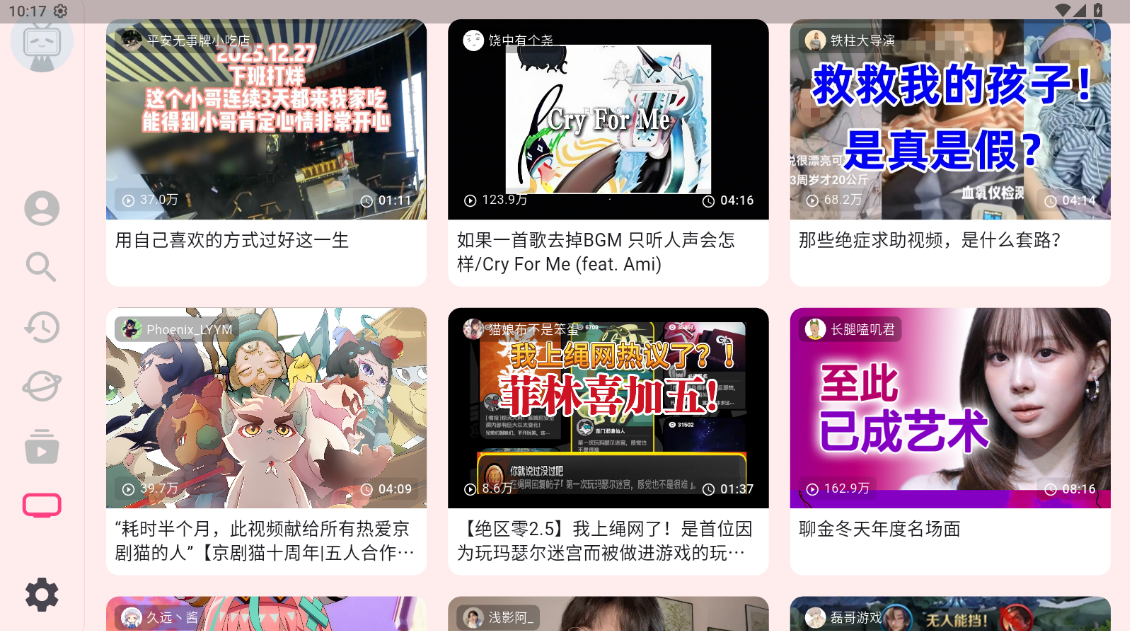
Task: Open the planet discover icon
Action: point(42,386)
